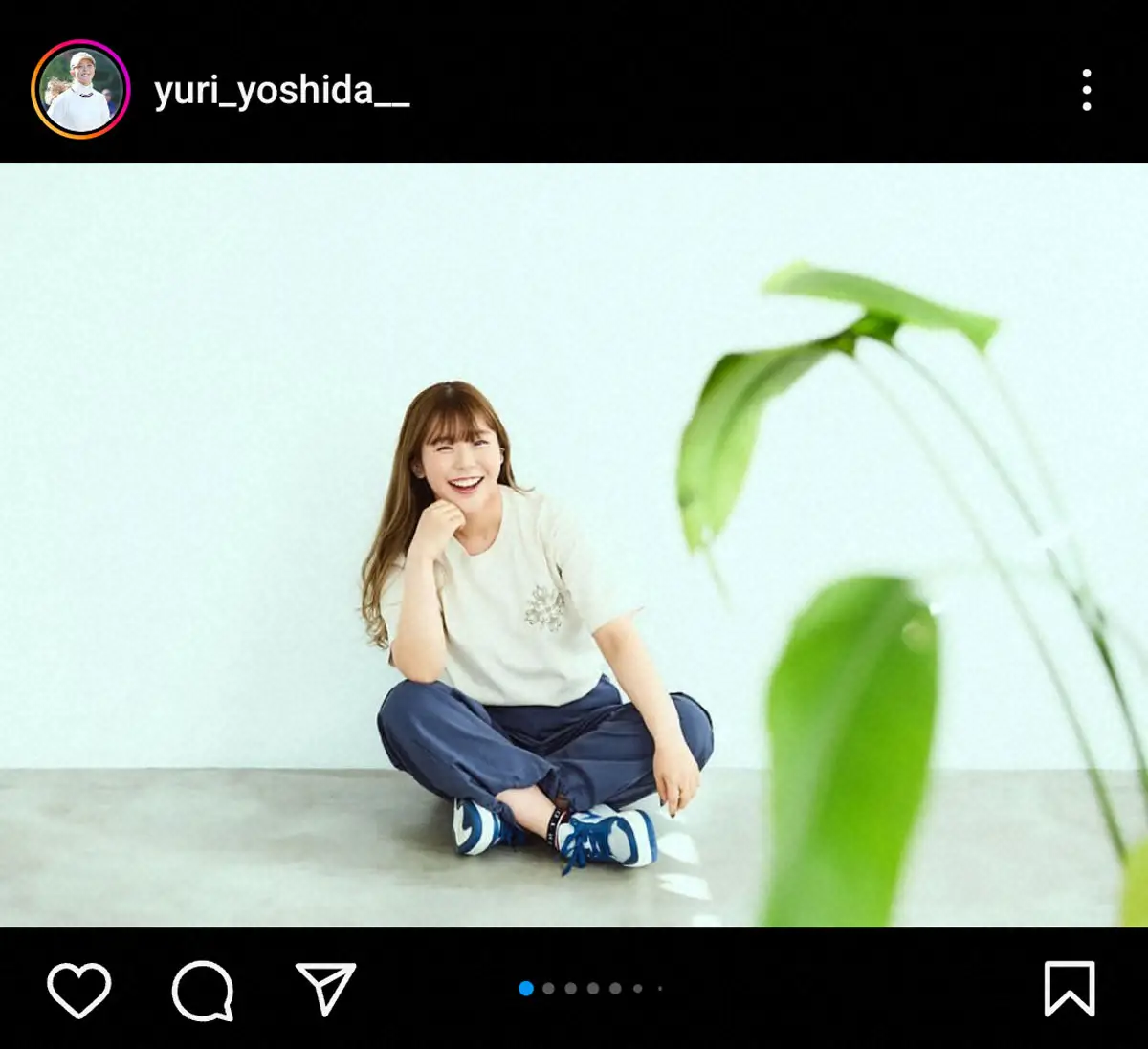Open the post overflow menu

(x=1086, y=90)
